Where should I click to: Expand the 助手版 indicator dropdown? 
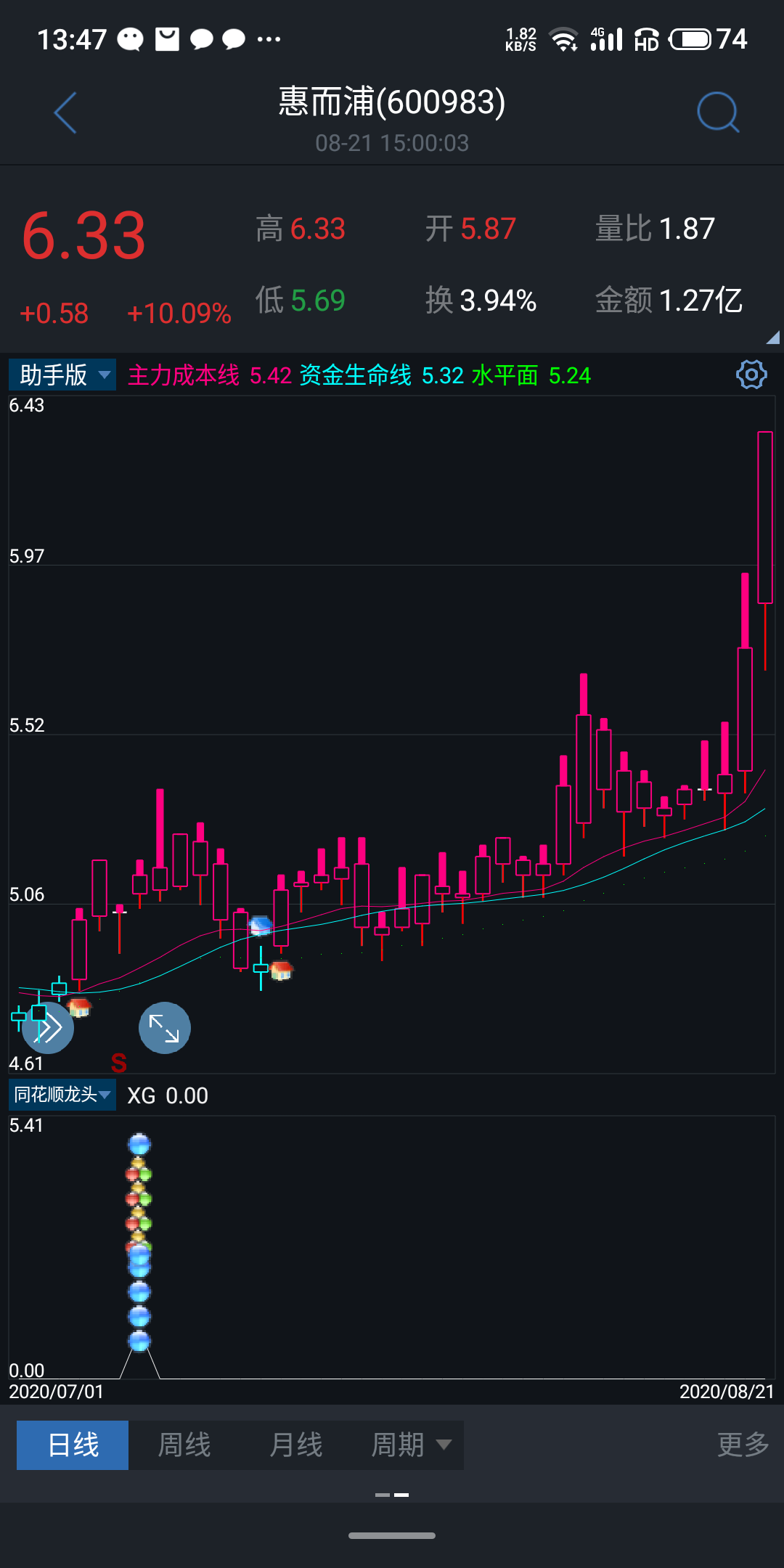pos(62,375)
